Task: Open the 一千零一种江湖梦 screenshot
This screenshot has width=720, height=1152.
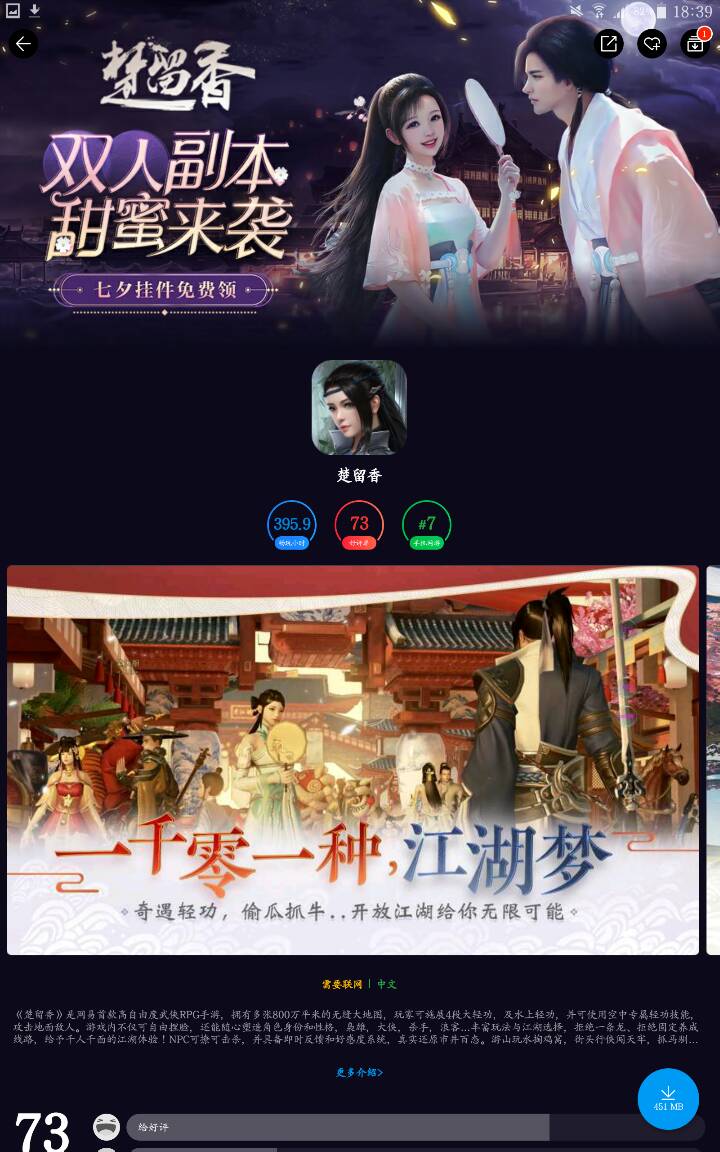Action: click(352, 760)
